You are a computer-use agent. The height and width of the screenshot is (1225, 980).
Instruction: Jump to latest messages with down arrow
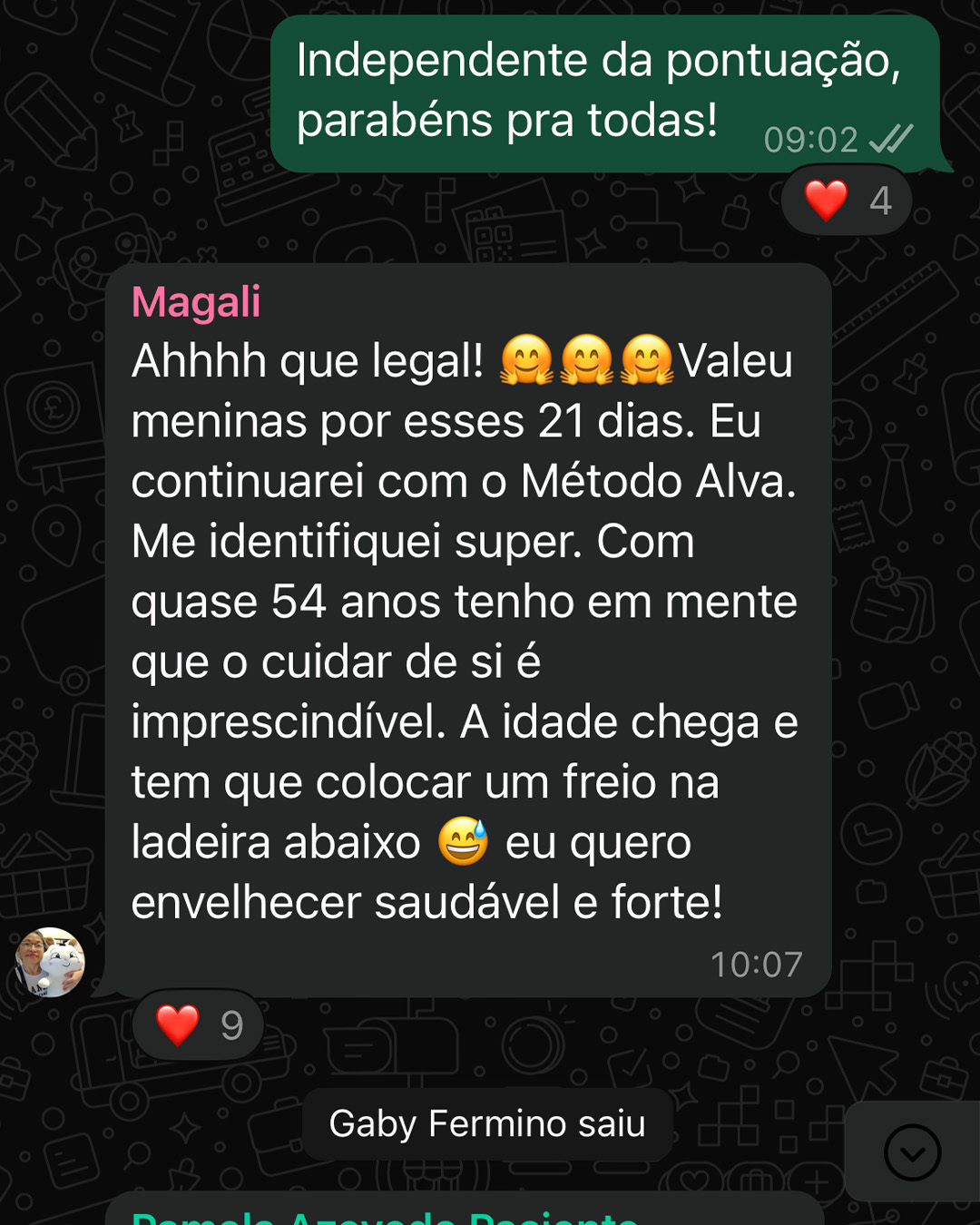pyautogui.click(x=912, y=1152)
